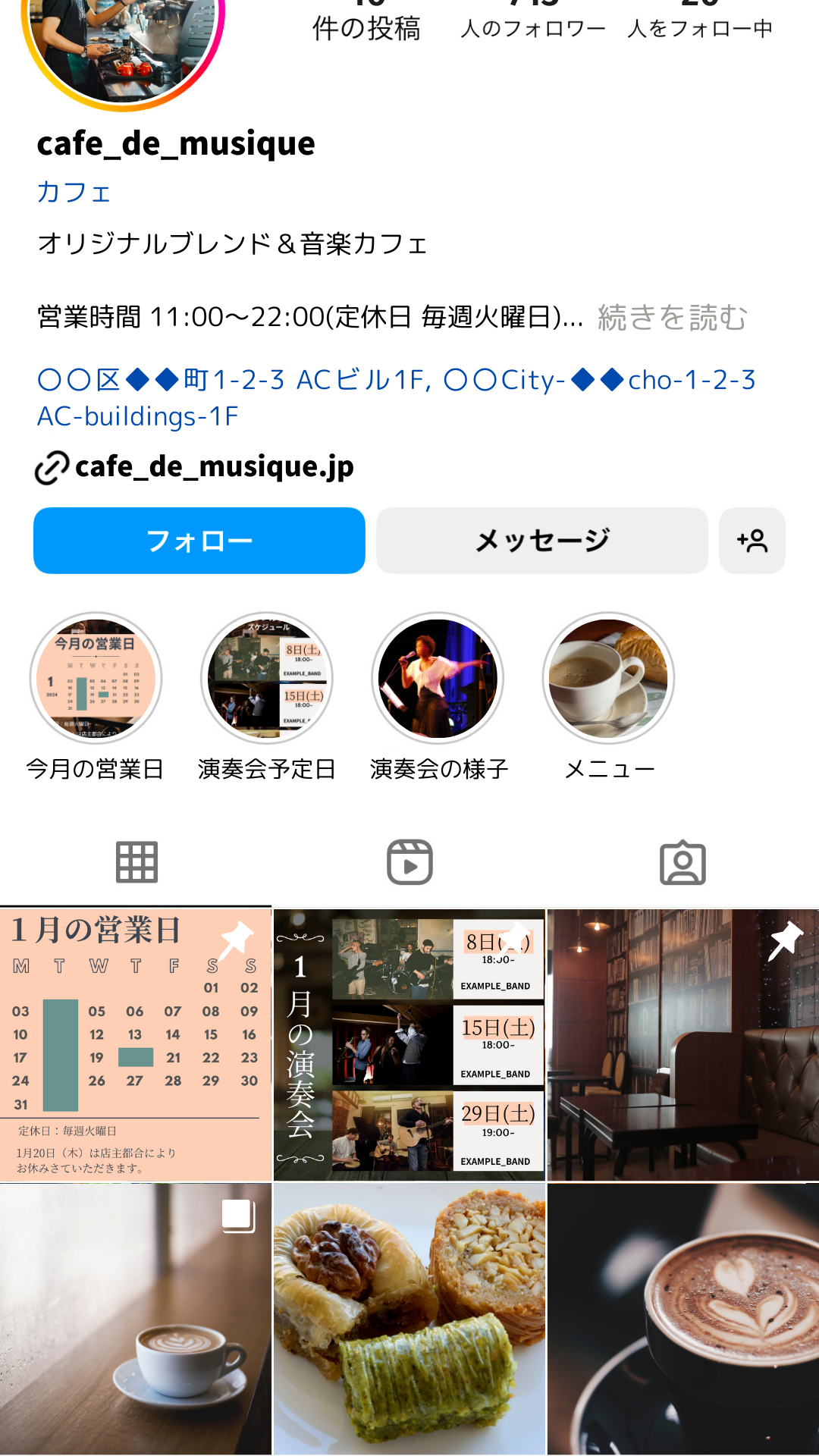Image resolution: width=819 pixels, height=1456 pixels.
Task: Open the 演奏会の様子 highlight
Action: (438, 679)
